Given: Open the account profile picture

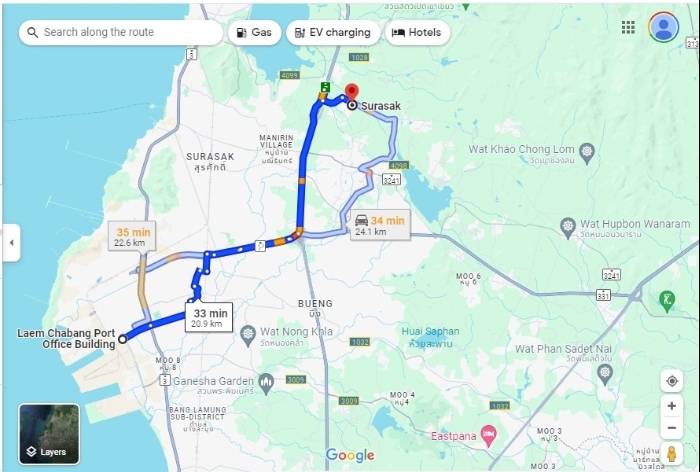Looking at the screenshot, I should pyautogui.click(x=663, y=27).
